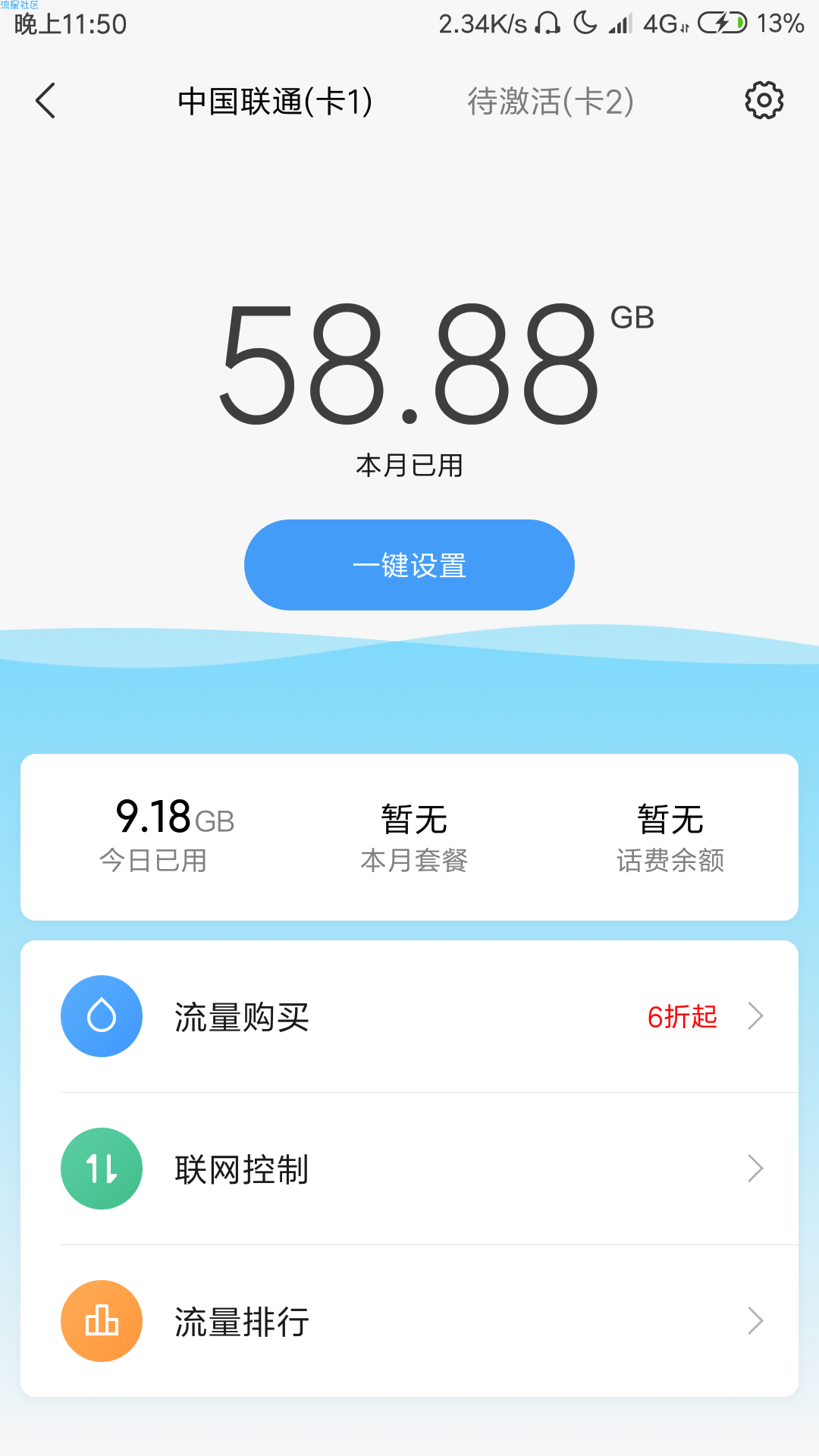Open the settings gear icon
Viewport: 819px width, 1456px height.
(x=764, y=100)
